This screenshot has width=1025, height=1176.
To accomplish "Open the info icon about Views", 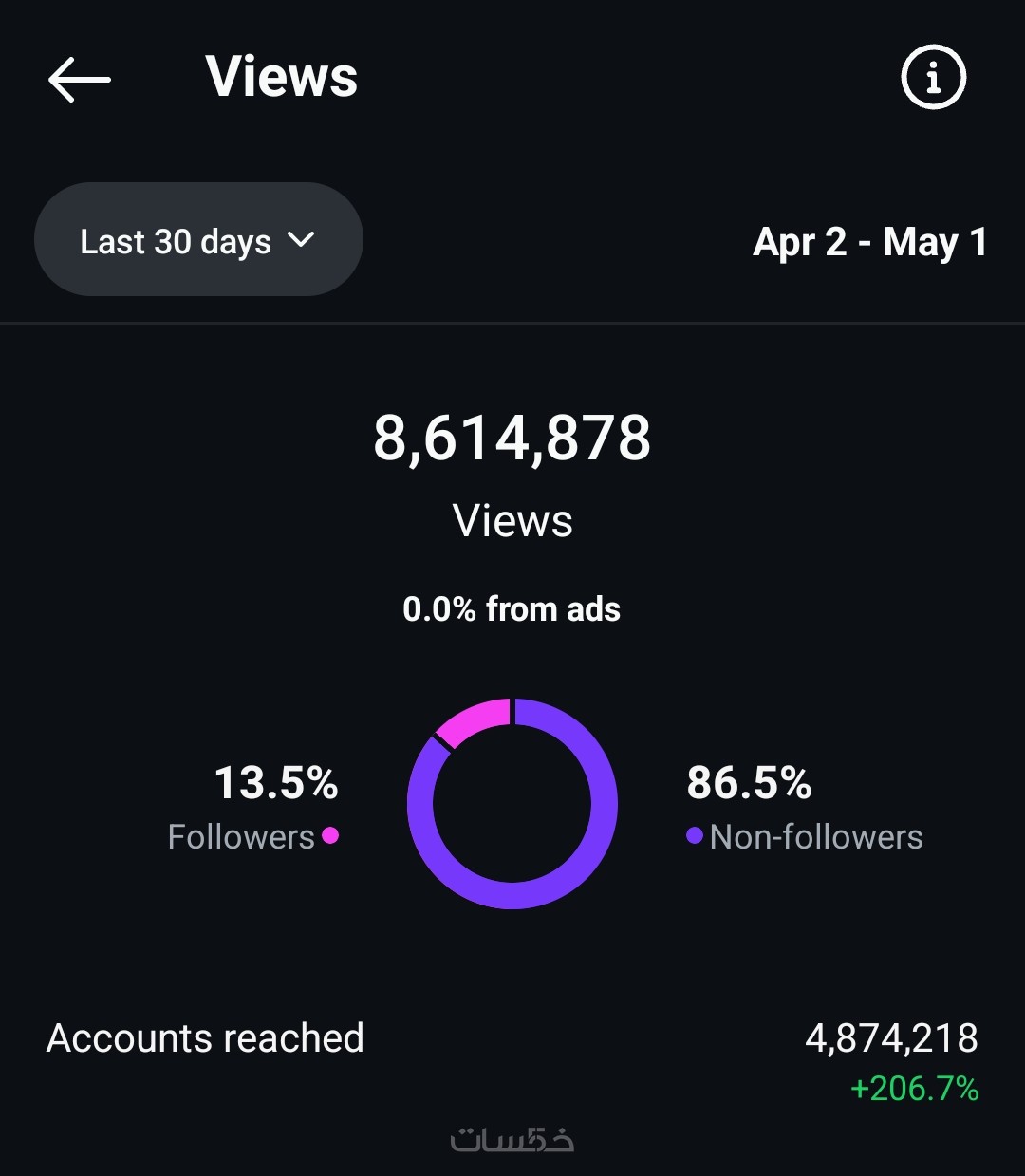I will 933,77.
